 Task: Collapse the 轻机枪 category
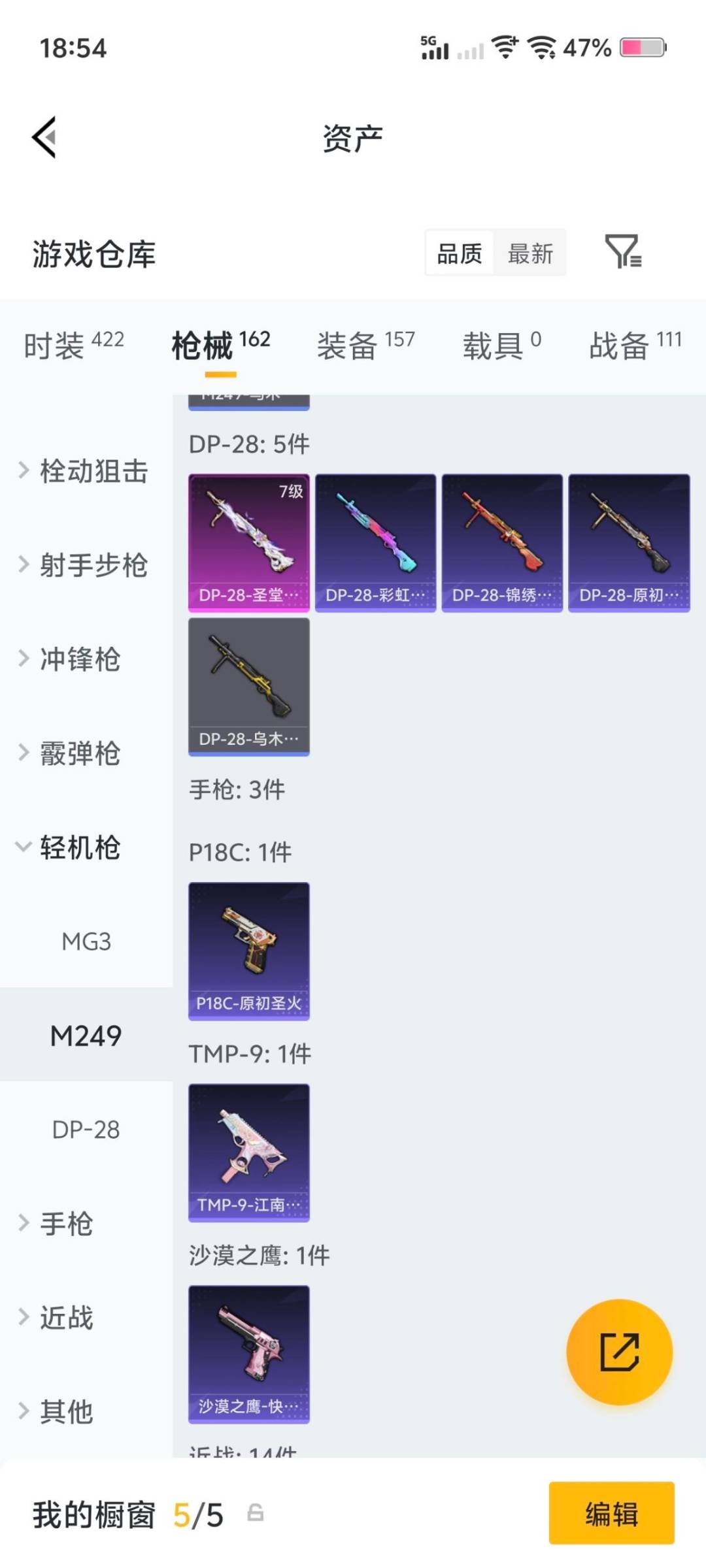(78, 849)
